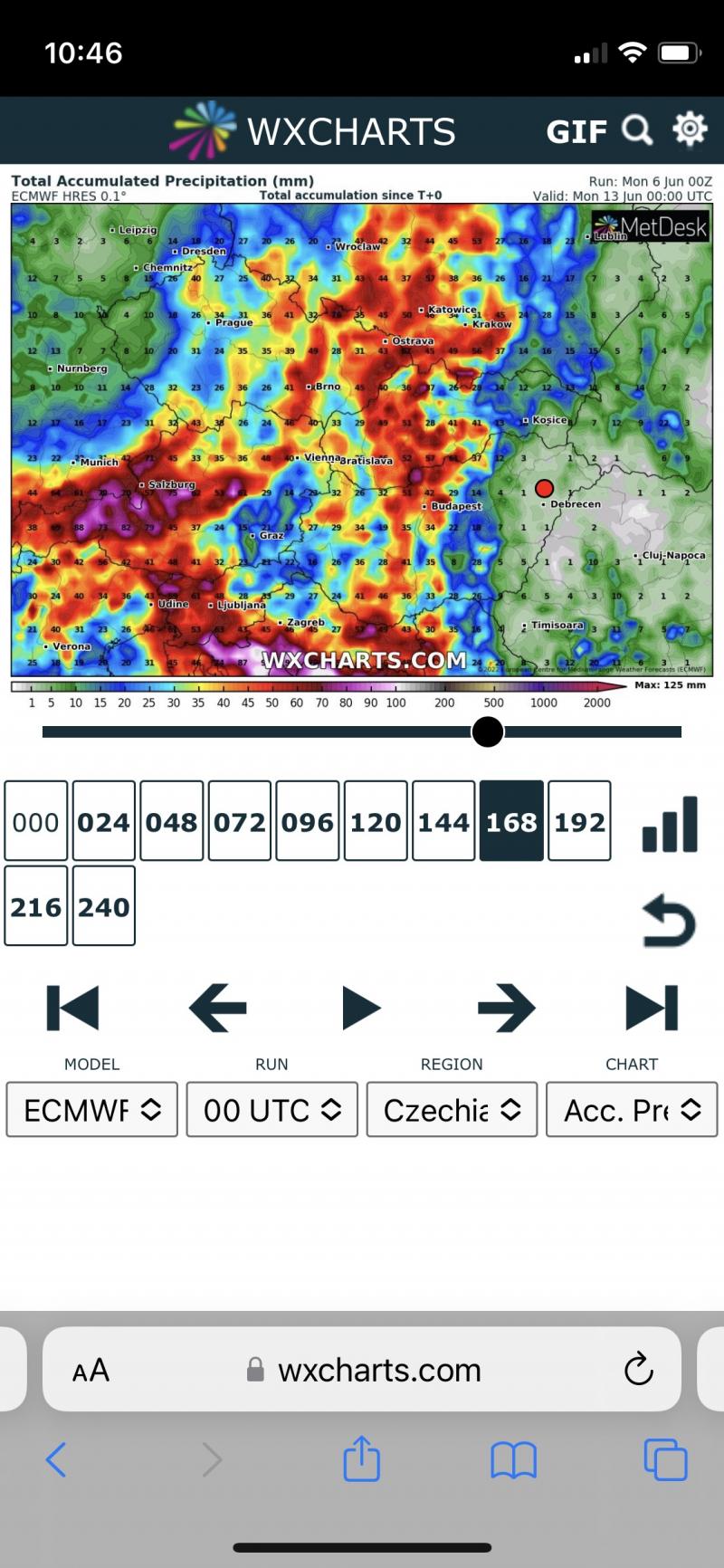Step back one frame

[x=217, y=1008]
